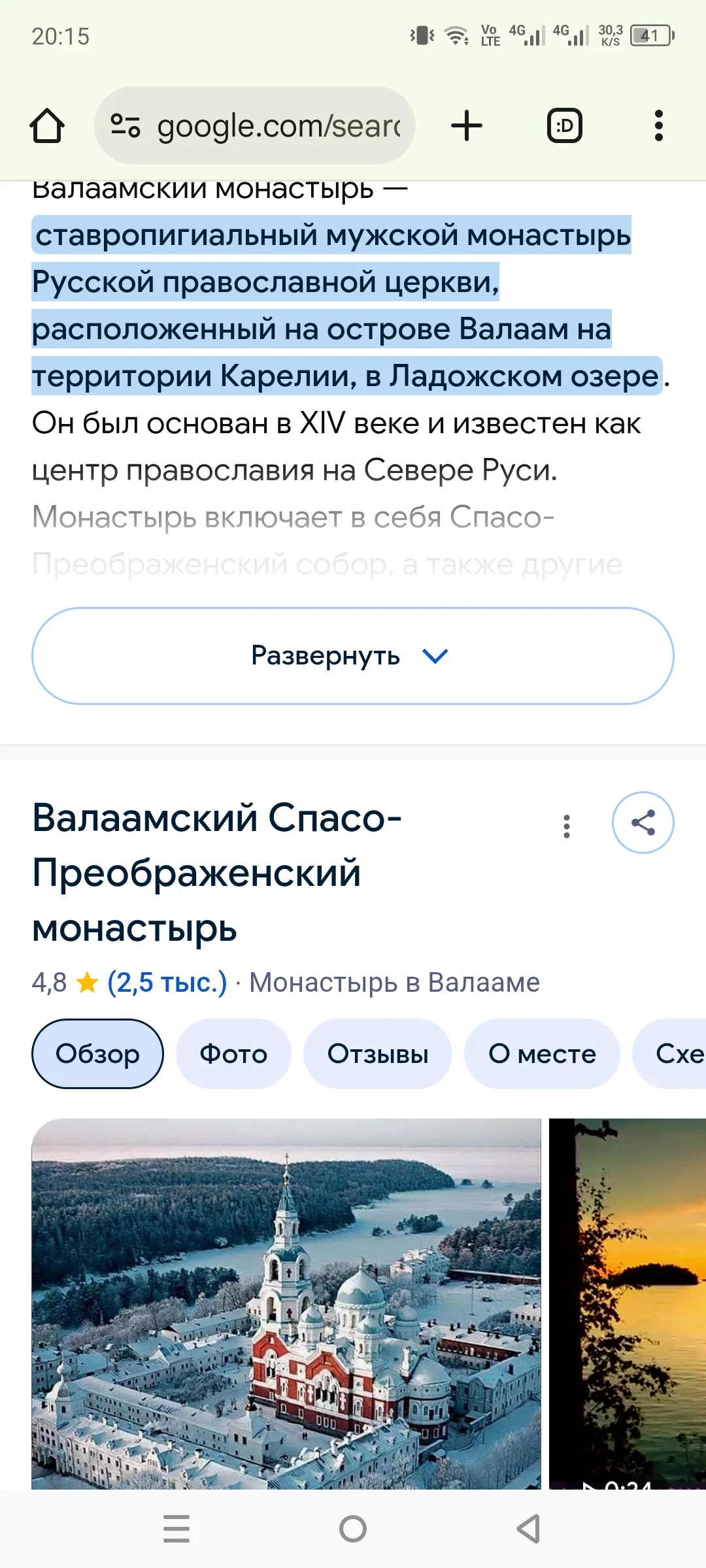The image size is (706, 1568).
Task: Select the О месте filter chip
Action: [x=543, y=1054]
